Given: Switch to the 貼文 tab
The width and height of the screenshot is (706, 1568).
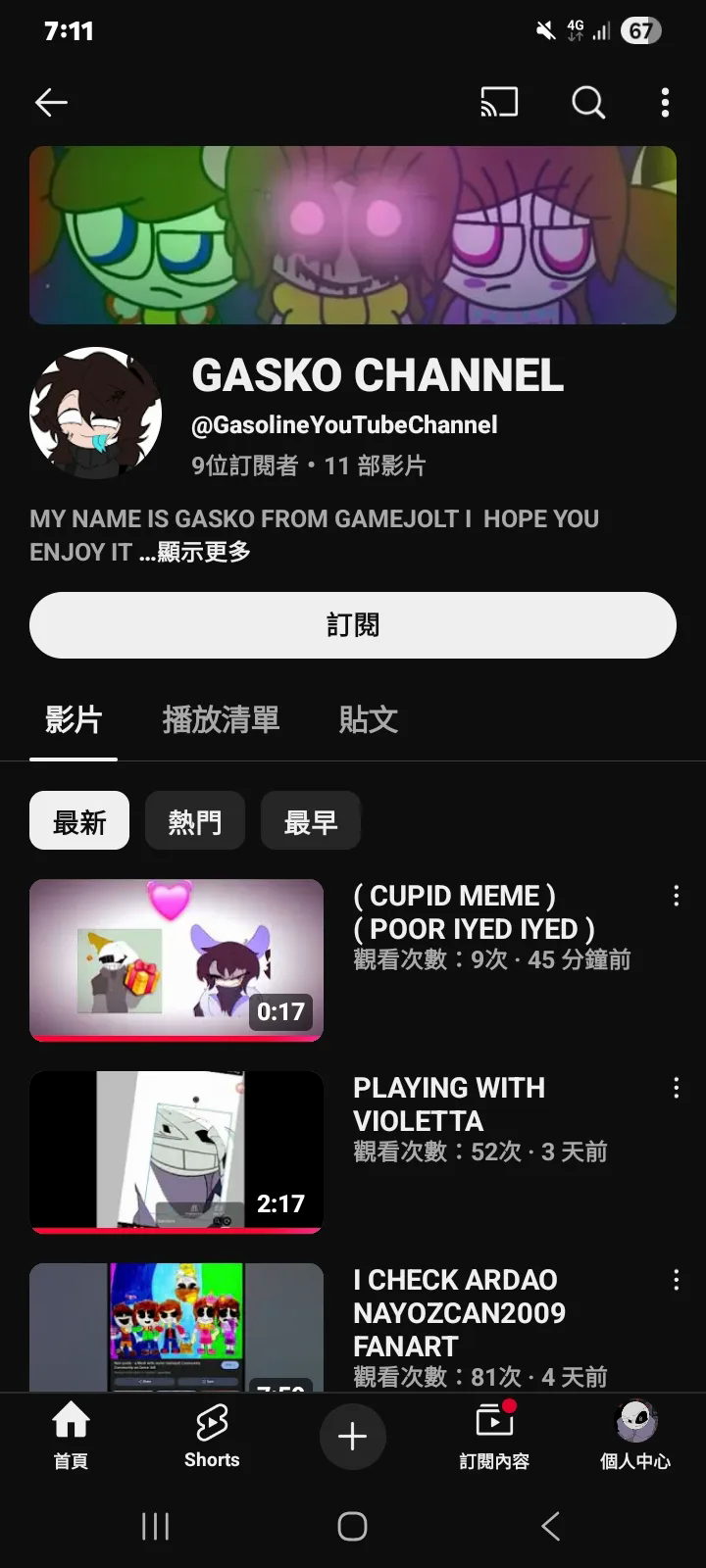Looking at the screenshot, I should [x=368, y=720].
